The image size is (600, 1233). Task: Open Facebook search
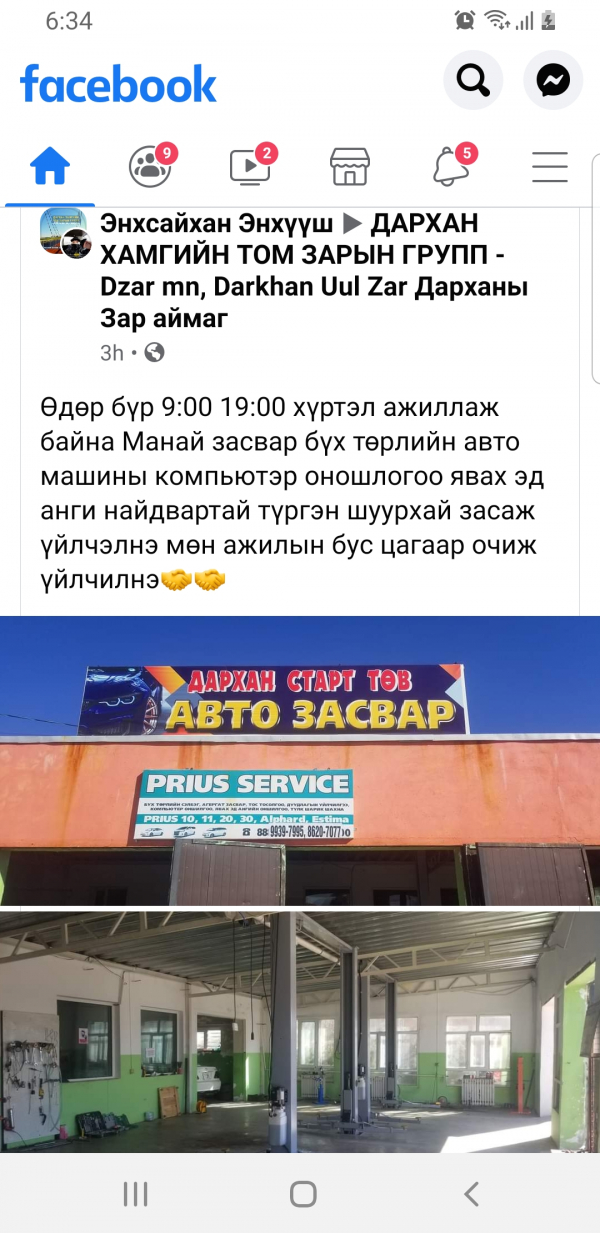[473, 80]
